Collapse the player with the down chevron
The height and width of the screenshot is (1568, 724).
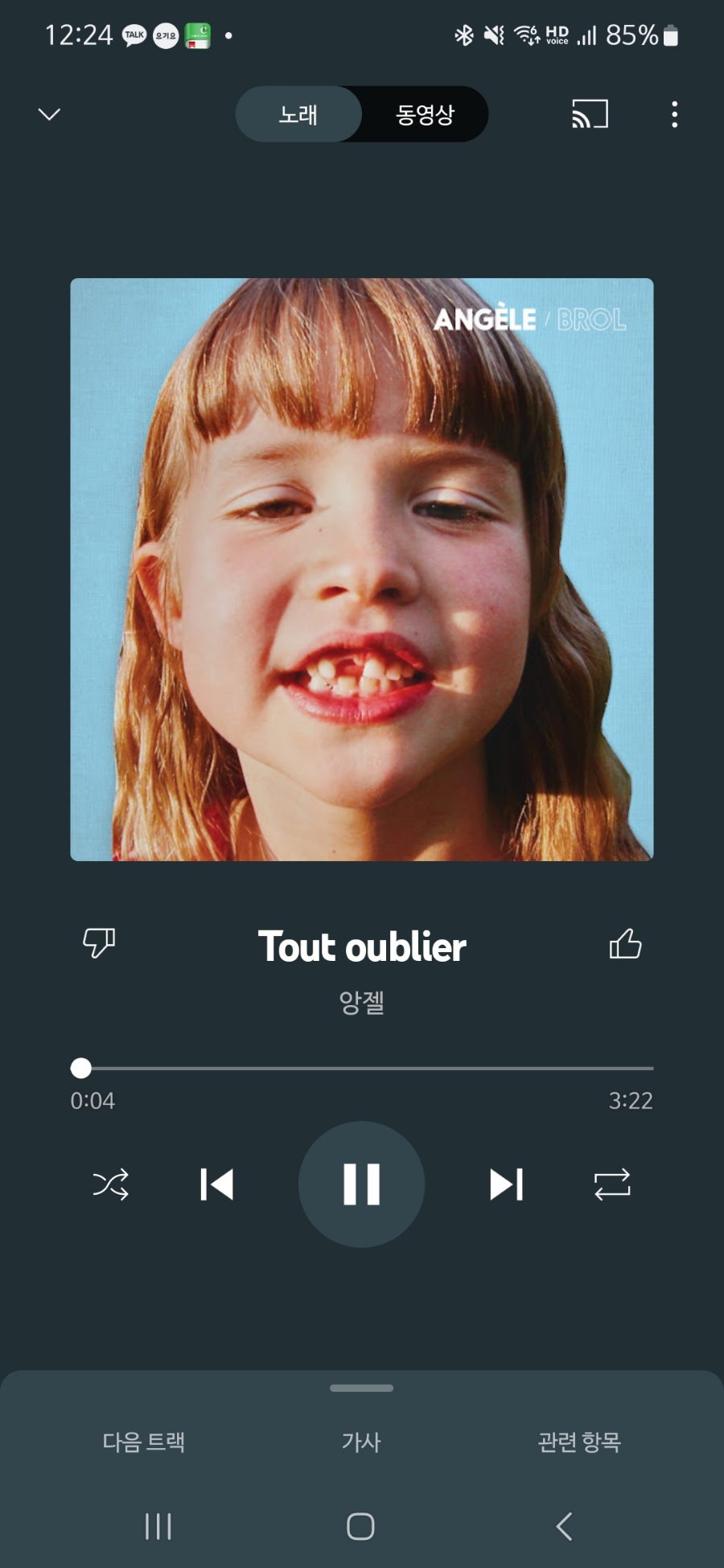coord(49,114)
